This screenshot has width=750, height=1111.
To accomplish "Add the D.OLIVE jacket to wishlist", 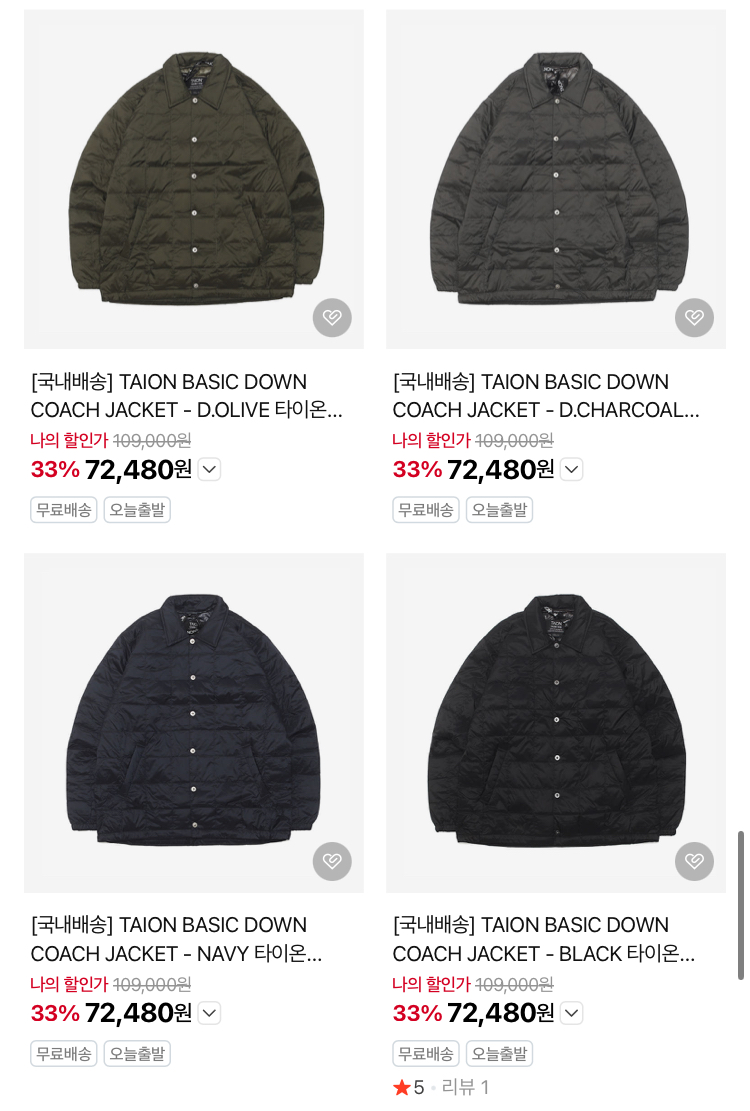I will tap(332, 318).
